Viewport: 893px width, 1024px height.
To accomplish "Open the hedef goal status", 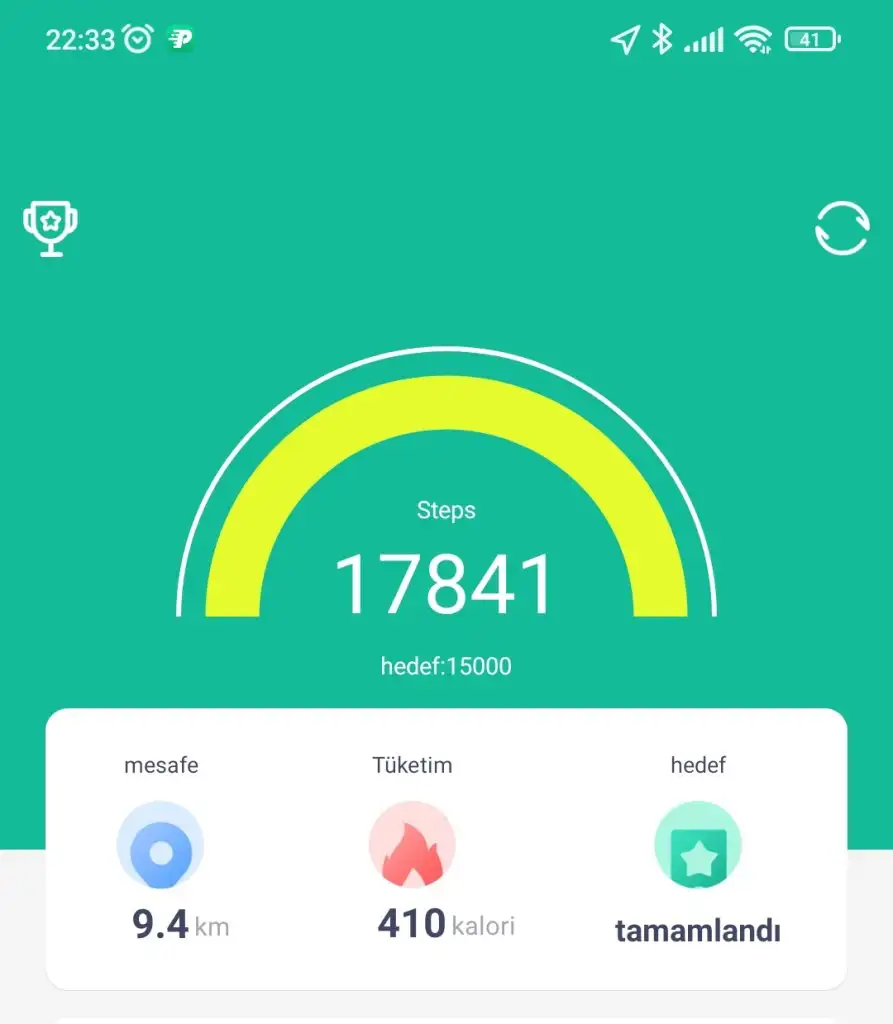I will tap(697, 852).
